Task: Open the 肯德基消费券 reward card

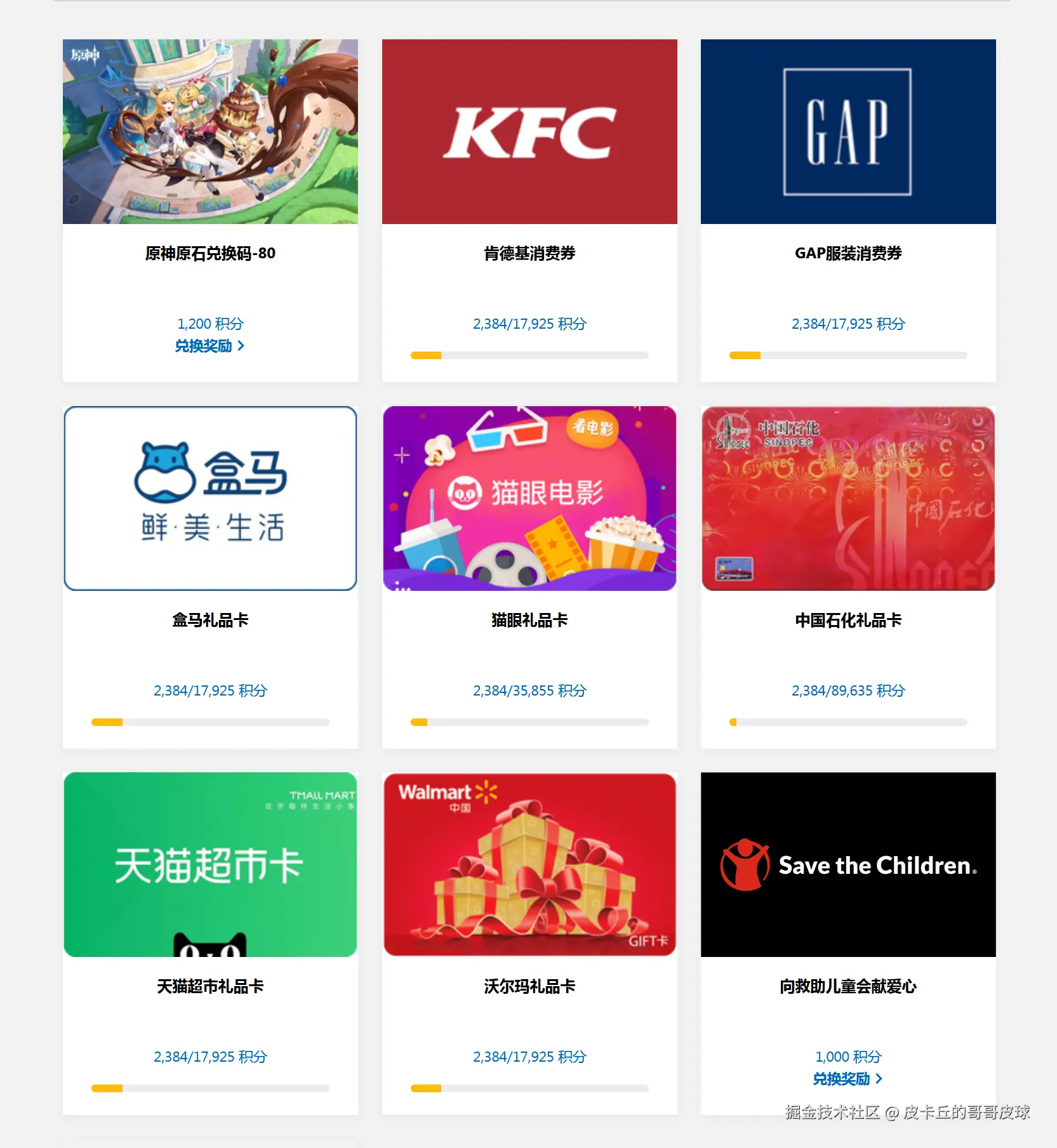Action: tap(529, 132)
